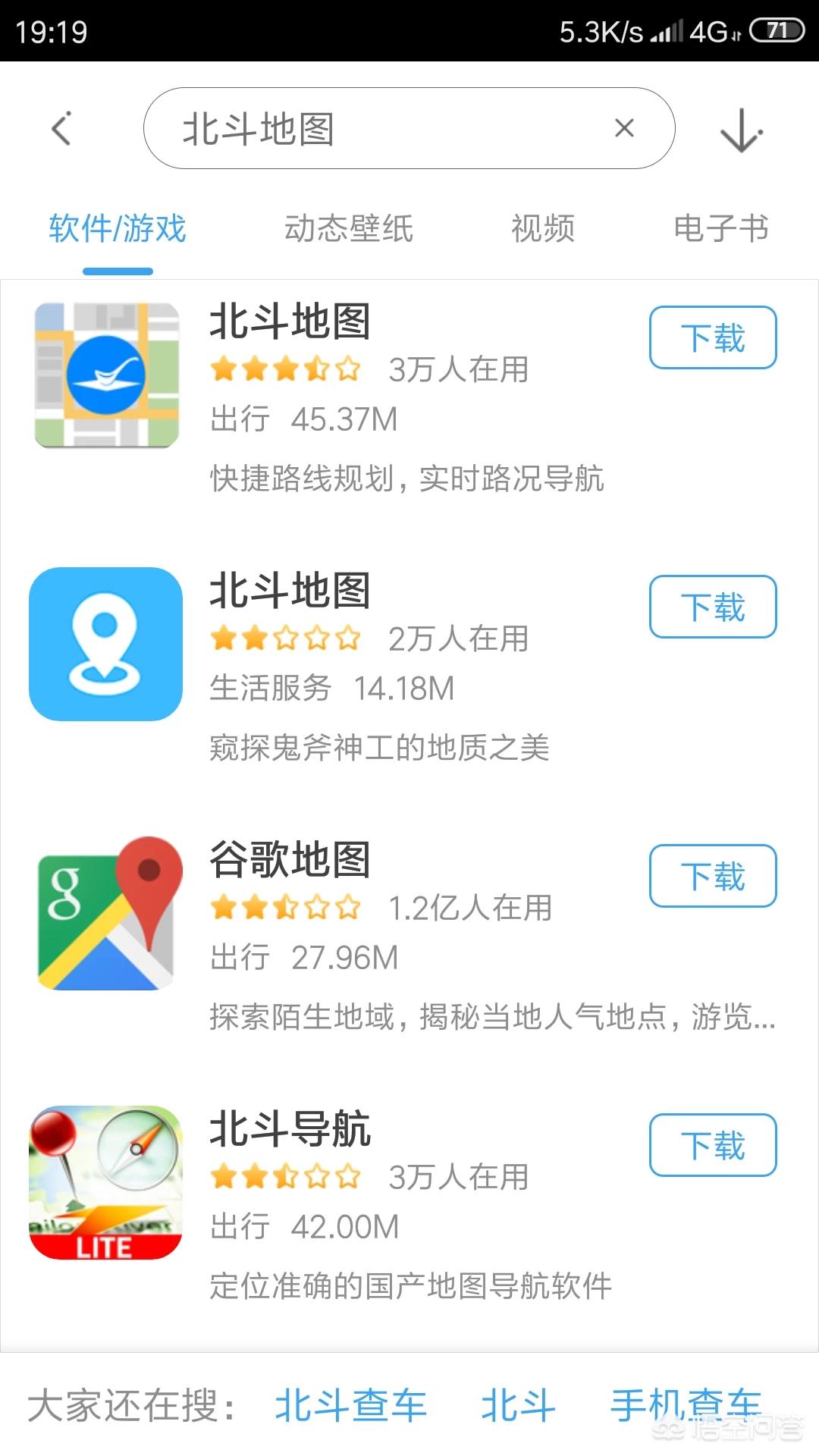This screenshot has width=819, height=1456.
Task: Download 北斗地图 sized 45.37M
Action: [713, 337]
